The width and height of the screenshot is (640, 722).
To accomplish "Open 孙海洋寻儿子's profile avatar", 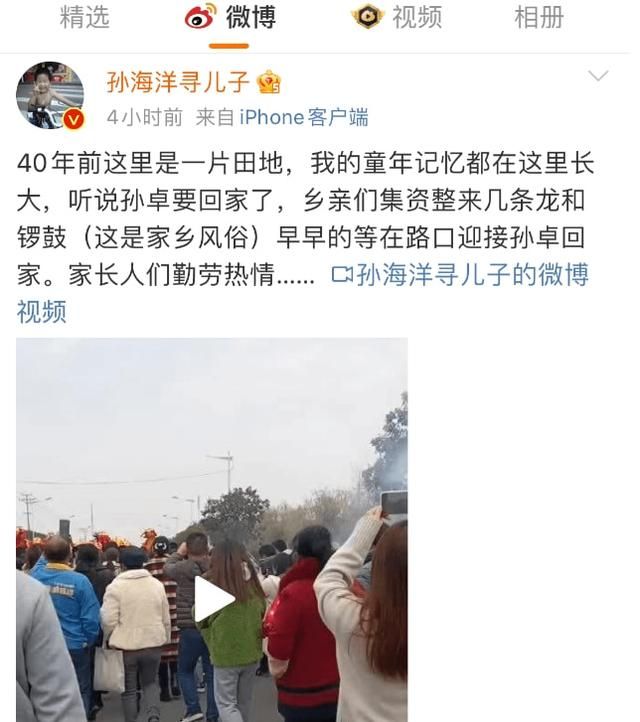I will pyautogui.click(x=49, y=96).
